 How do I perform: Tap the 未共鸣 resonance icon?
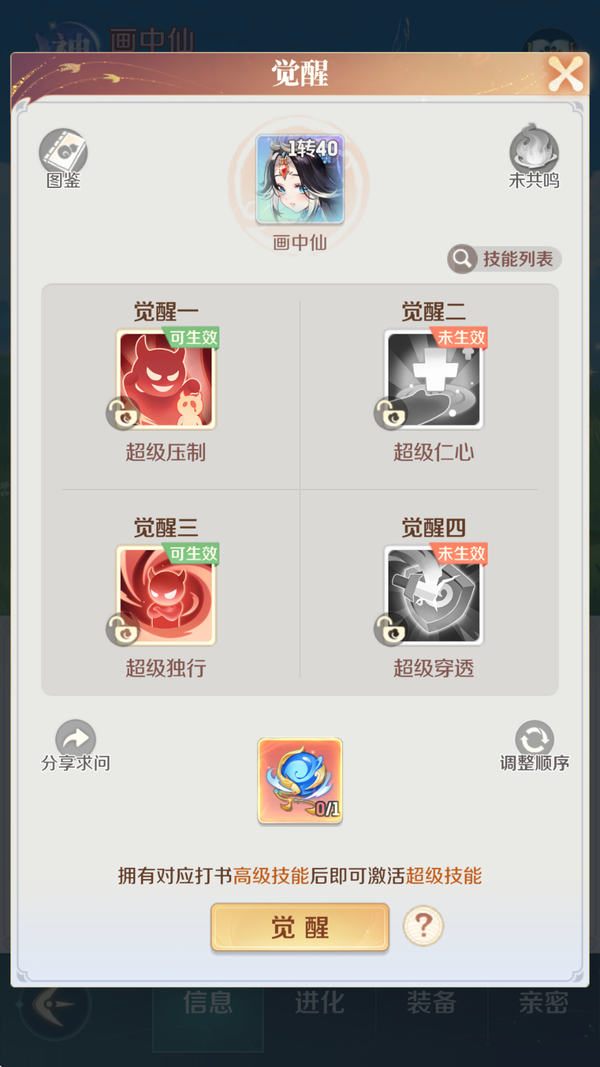[x=534, y=153]
